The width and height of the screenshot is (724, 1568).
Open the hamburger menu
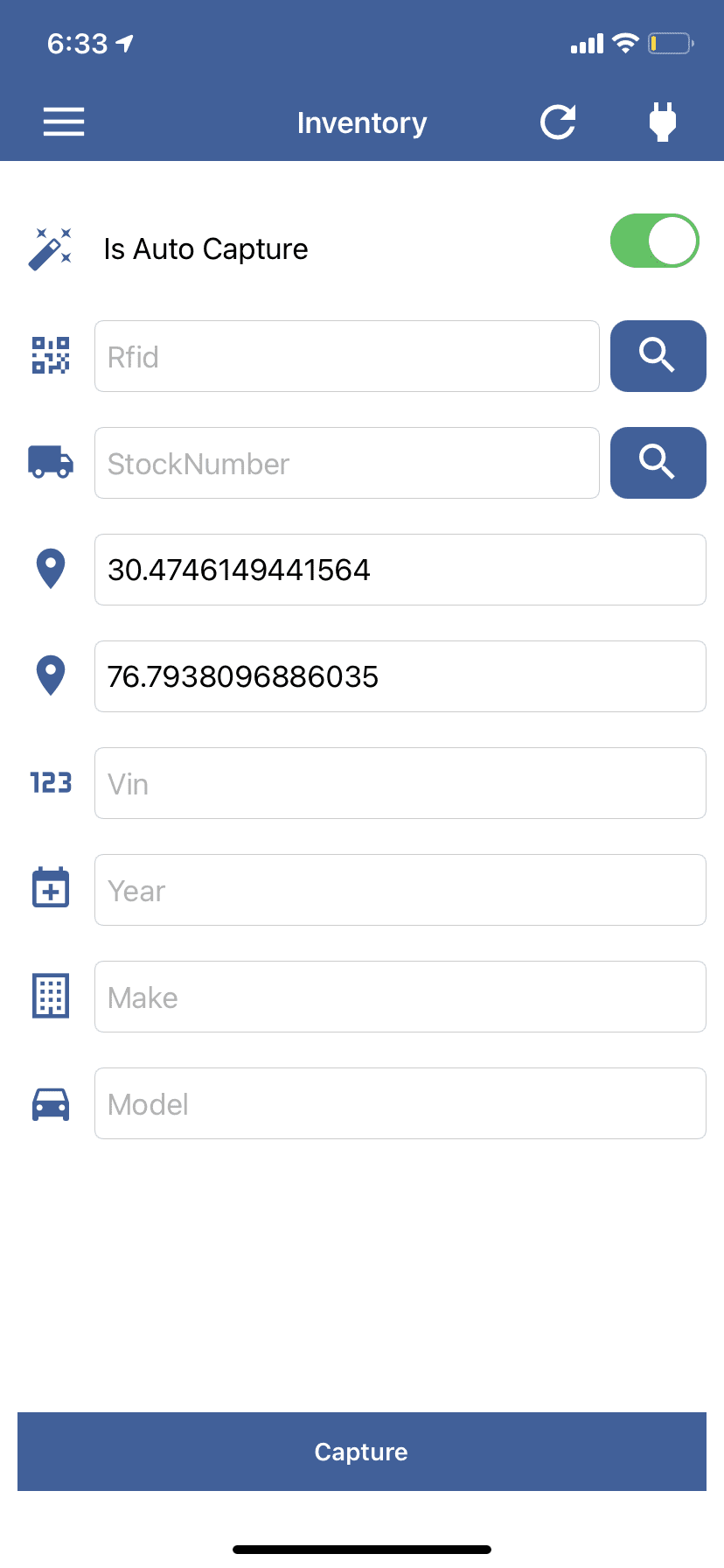(x=64, y=122)
